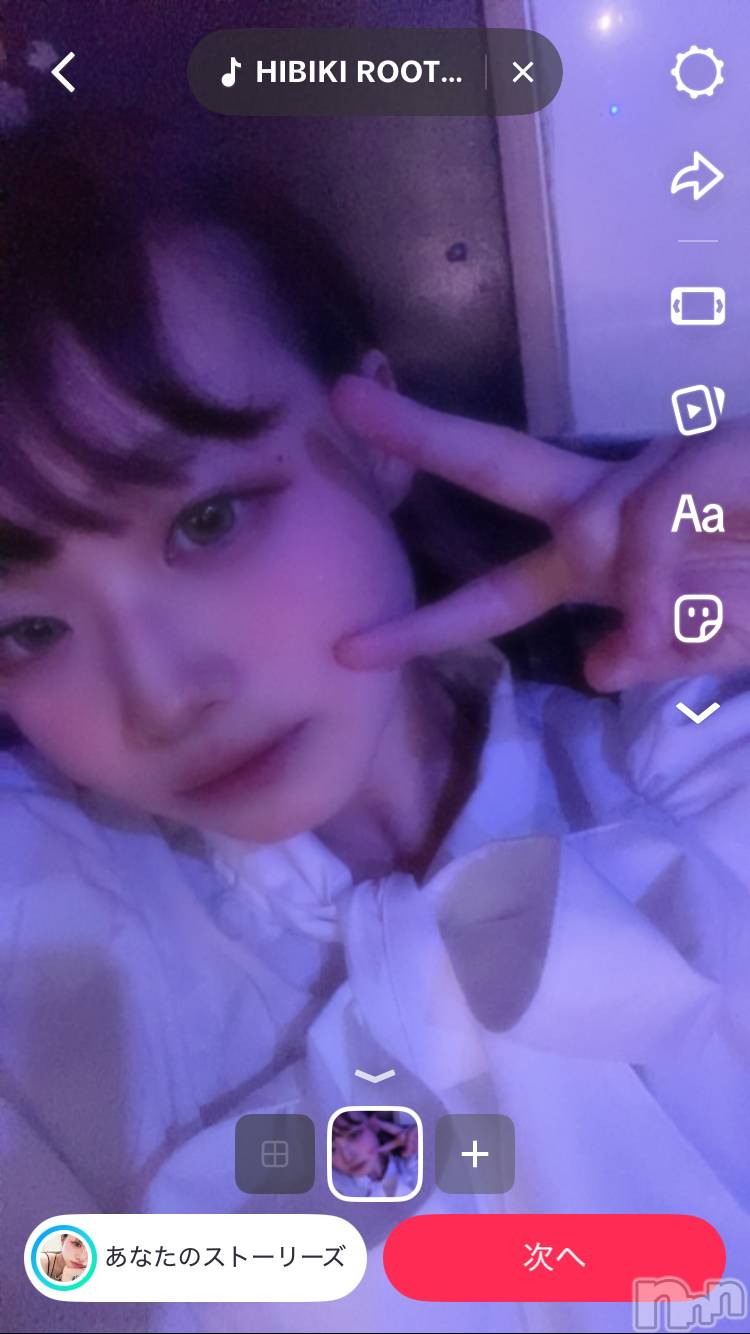Viewport: 750px width, 1334px height.
Task: Expand more editing tools with chevron
Action: [x=697, y=712]
